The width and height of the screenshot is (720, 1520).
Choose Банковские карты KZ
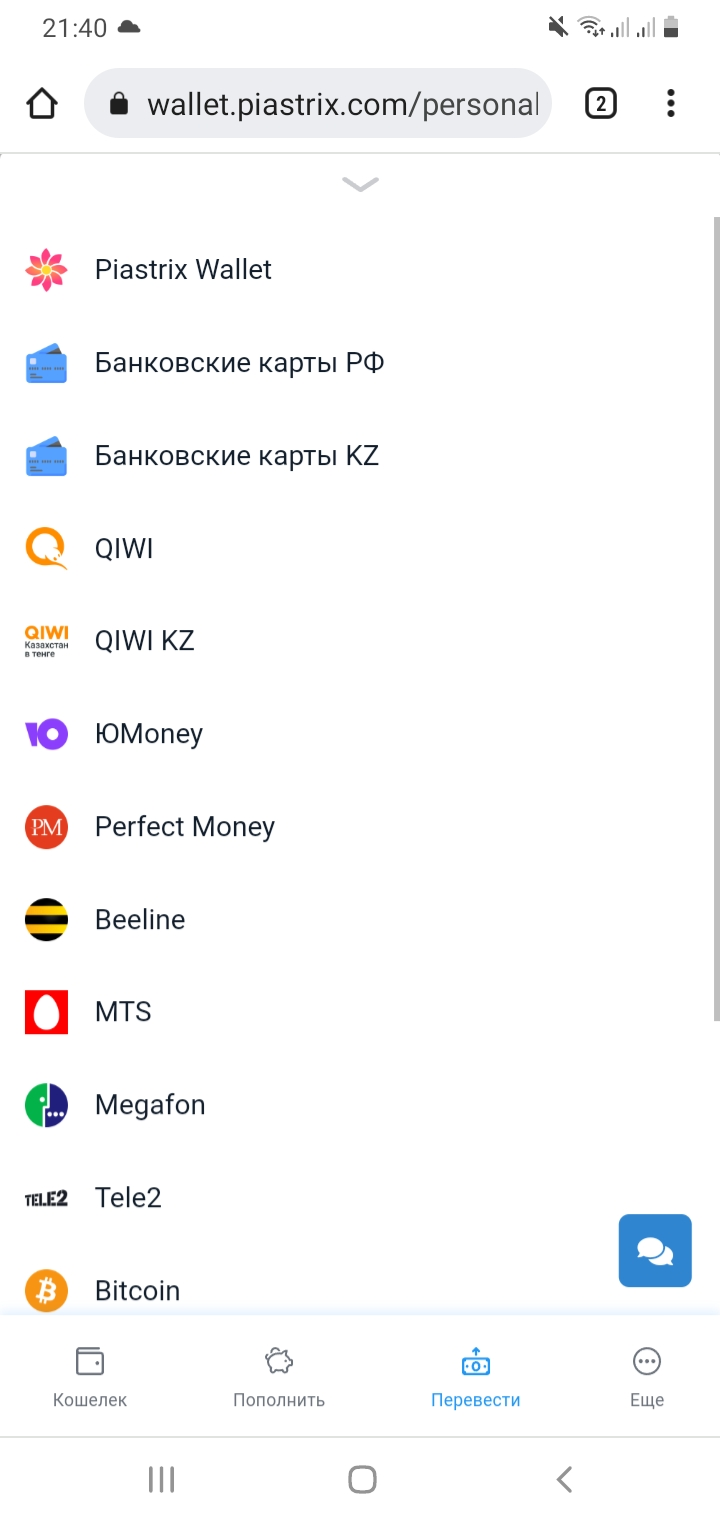[x=360, y=456]
